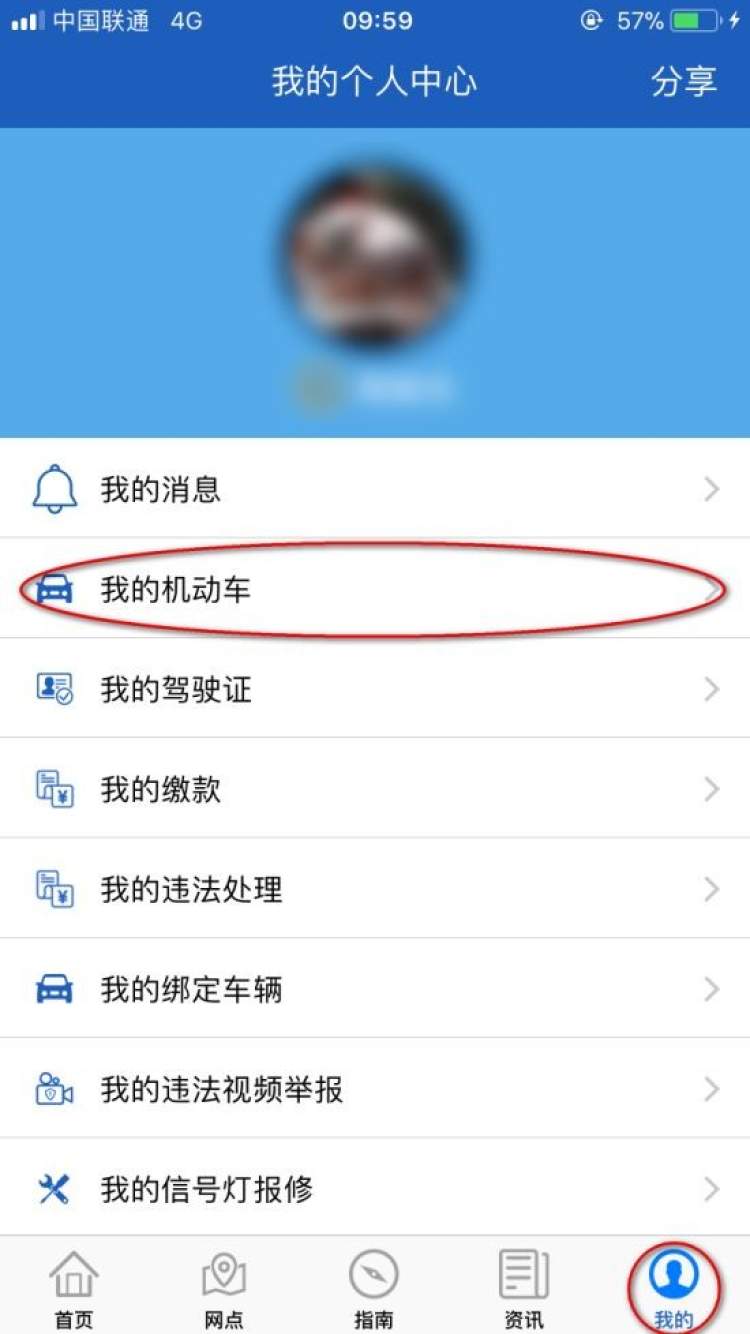Open 我的绑定车辆 row
The width and height of the screenshot is (750, 1334).
[x=375, y=989]
